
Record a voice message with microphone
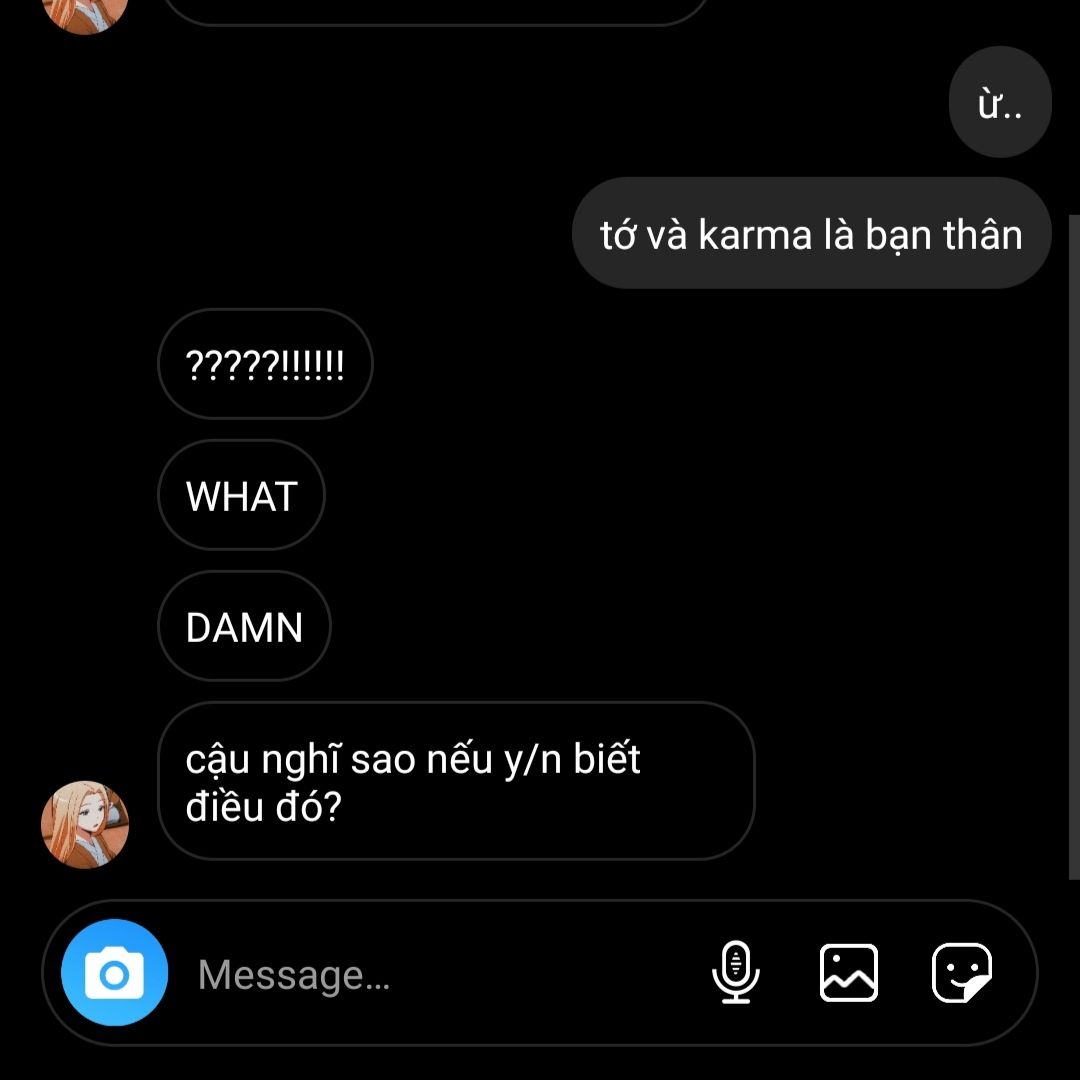tap(736, 973)
